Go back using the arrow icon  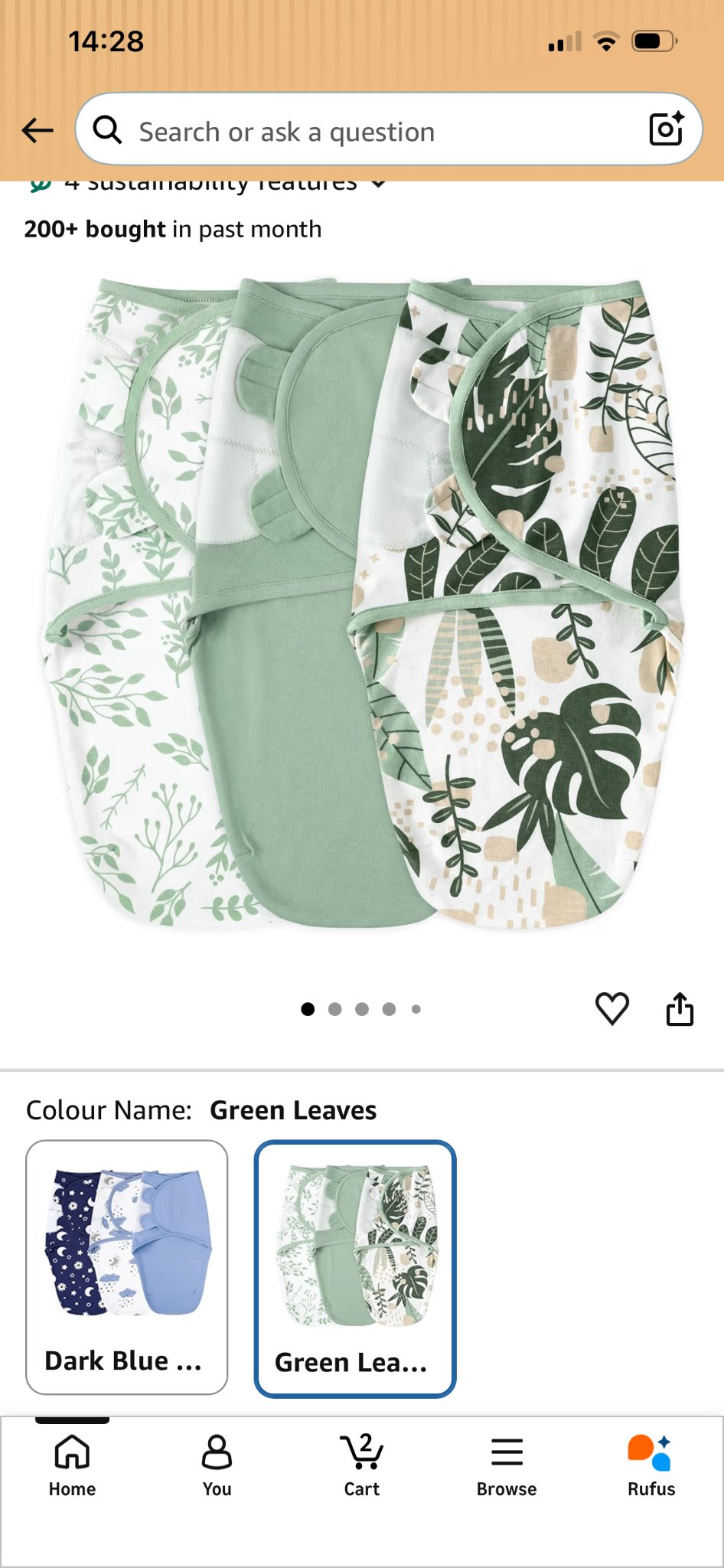click(x=38, y=131)
